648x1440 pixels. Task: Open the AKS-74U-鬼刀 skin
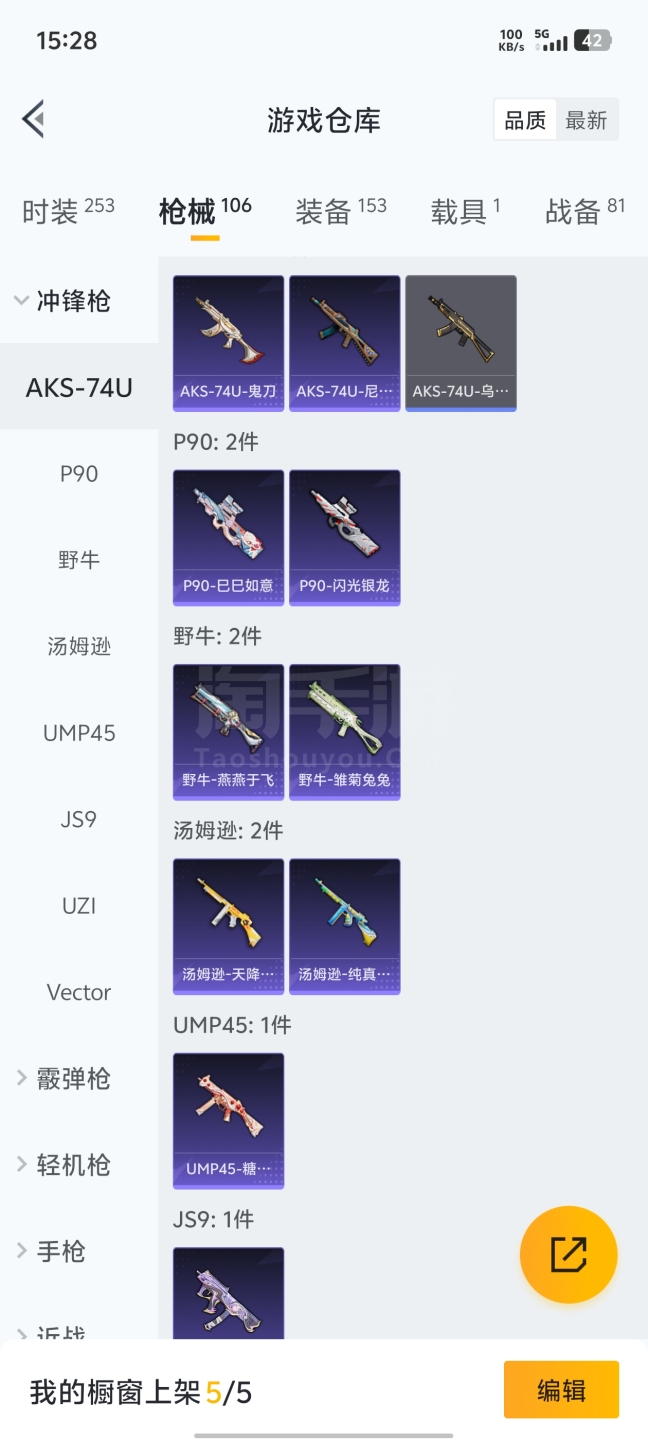pyautogui.click(x=228, y=342)
